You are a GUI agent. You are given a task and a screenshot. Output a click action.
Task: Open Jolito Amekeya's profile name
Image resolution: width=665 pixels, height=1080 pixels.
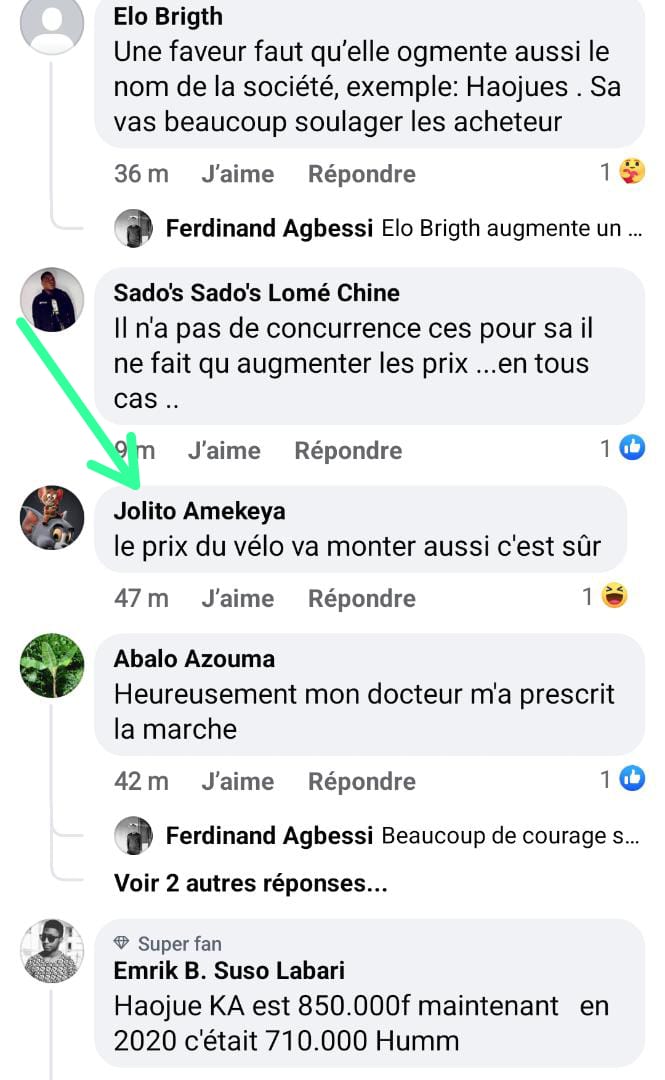pos(199,511)
